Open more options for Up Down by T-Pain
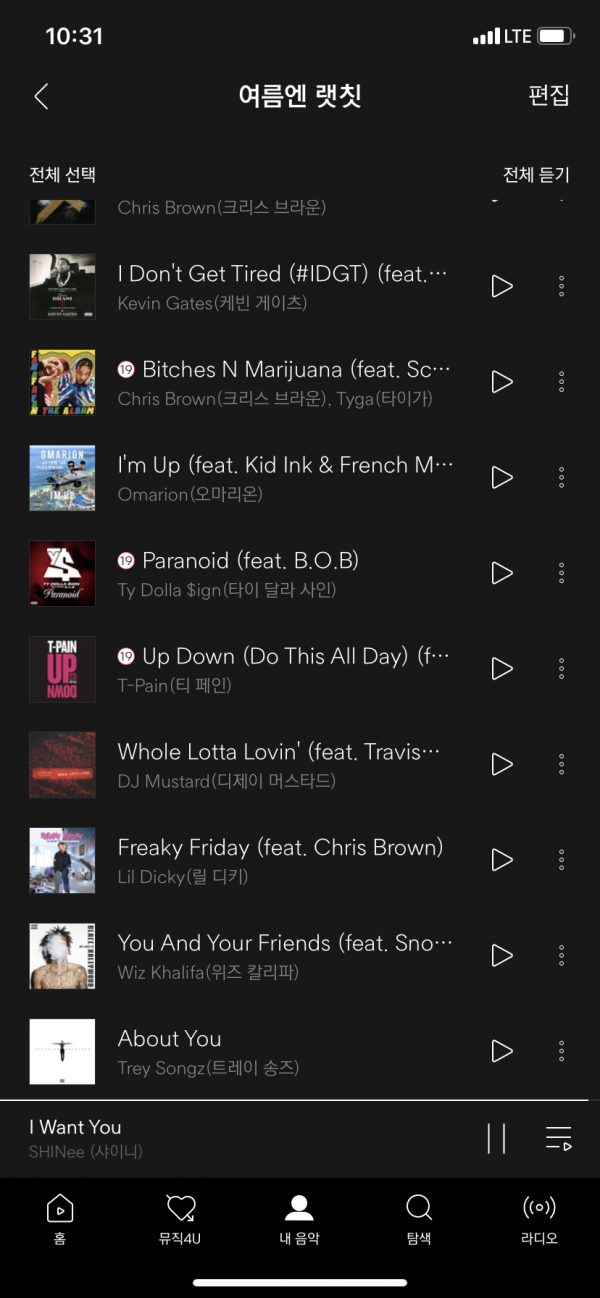This screenshot has height=1298, width=600. [x=561, y=669]
